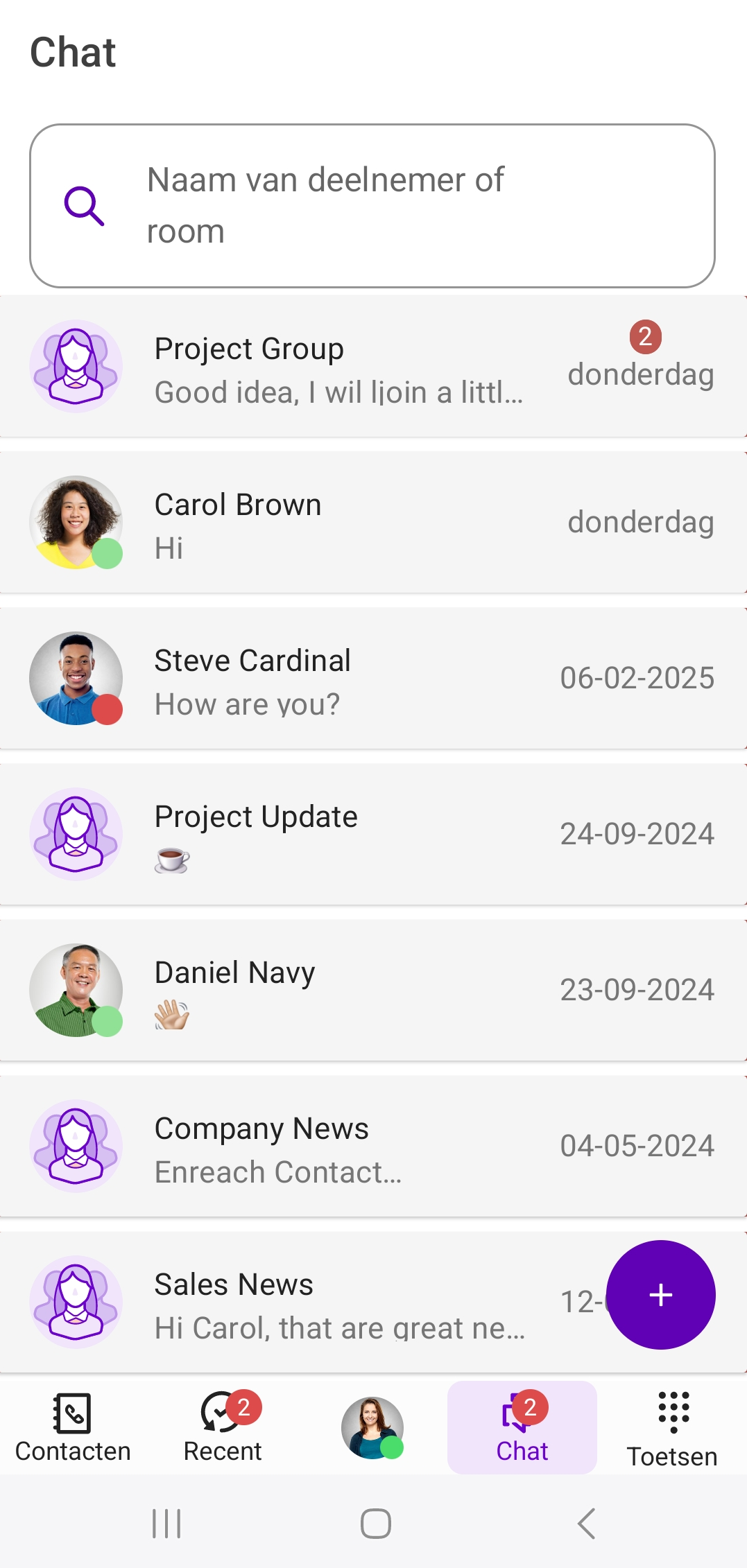747x1568 pixels.
Task: Tap the participant or room search field
Action: 372,206
